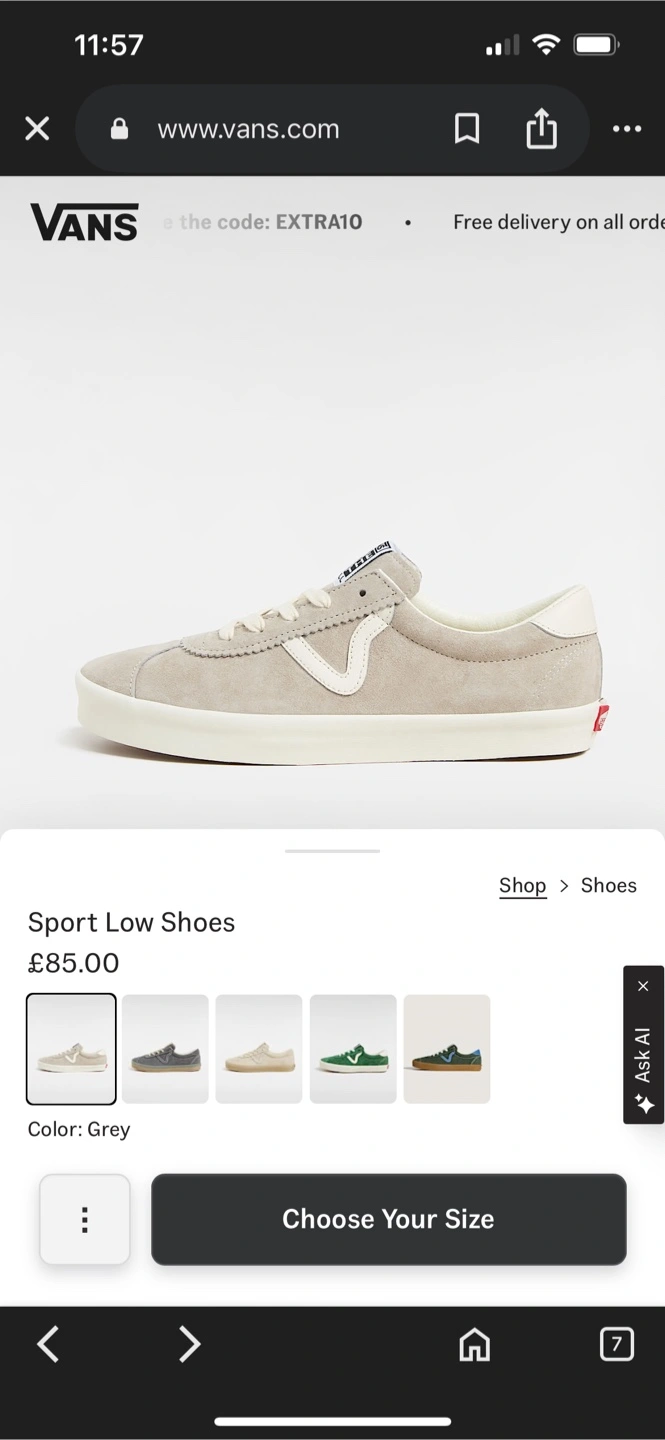Go back to the previous page
The width and height of the screenshot is (665, 1440).
click(x=48, y=1344)
